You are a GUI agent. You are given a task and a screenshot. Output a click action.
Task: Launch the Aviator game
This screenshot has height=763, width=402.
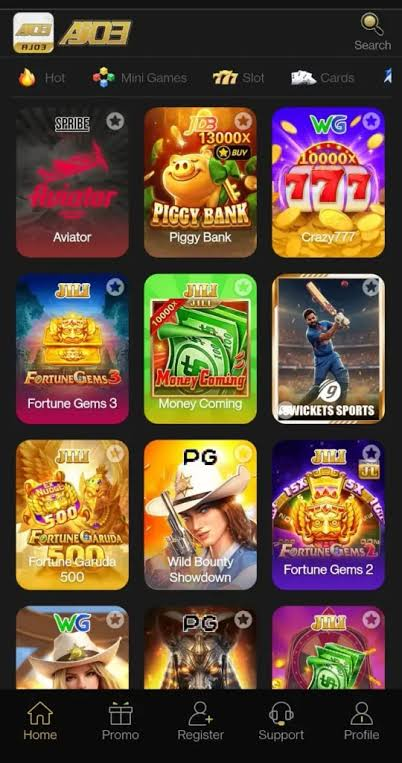[73, 182]
